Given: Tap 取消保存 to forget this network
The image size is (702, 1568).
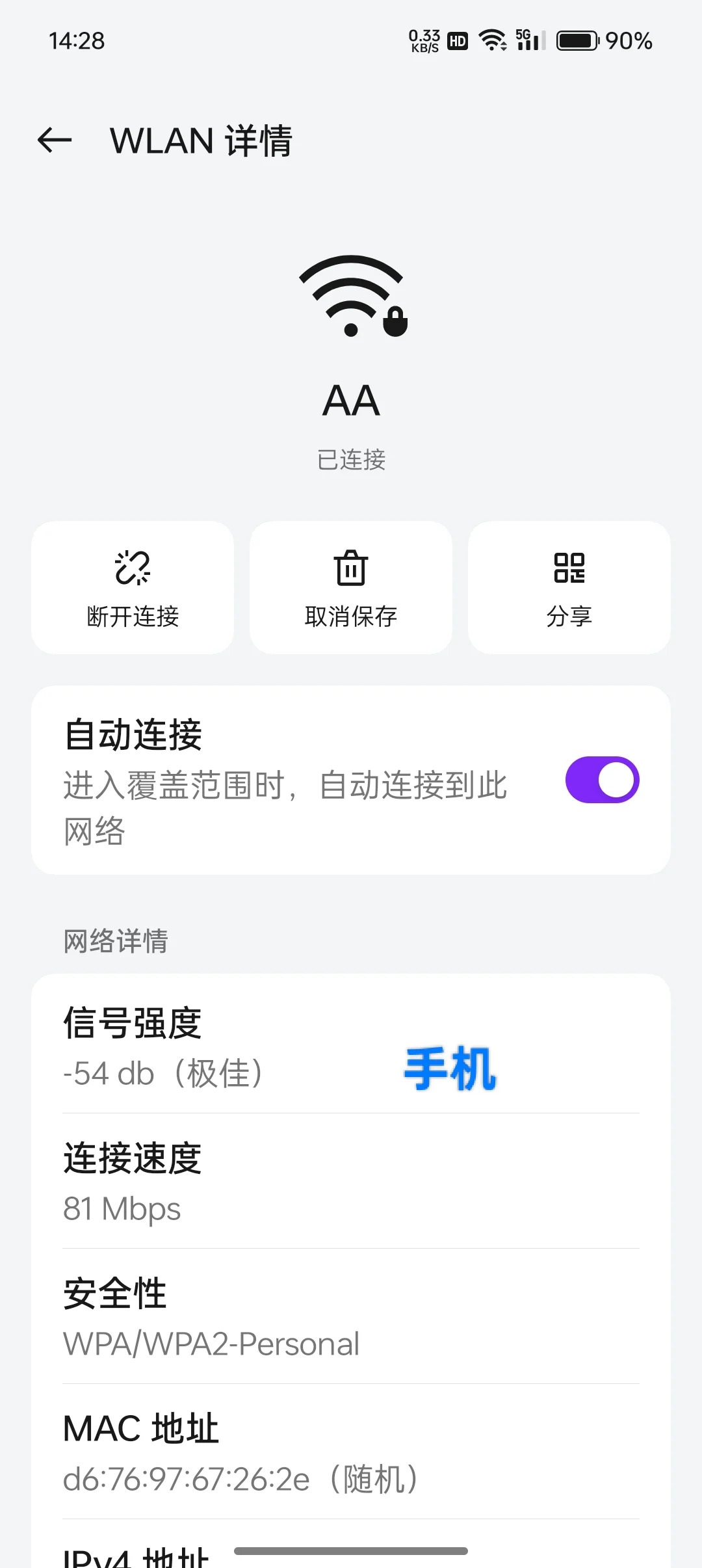Looking at the screenshot, I should (x=351, y=587).
